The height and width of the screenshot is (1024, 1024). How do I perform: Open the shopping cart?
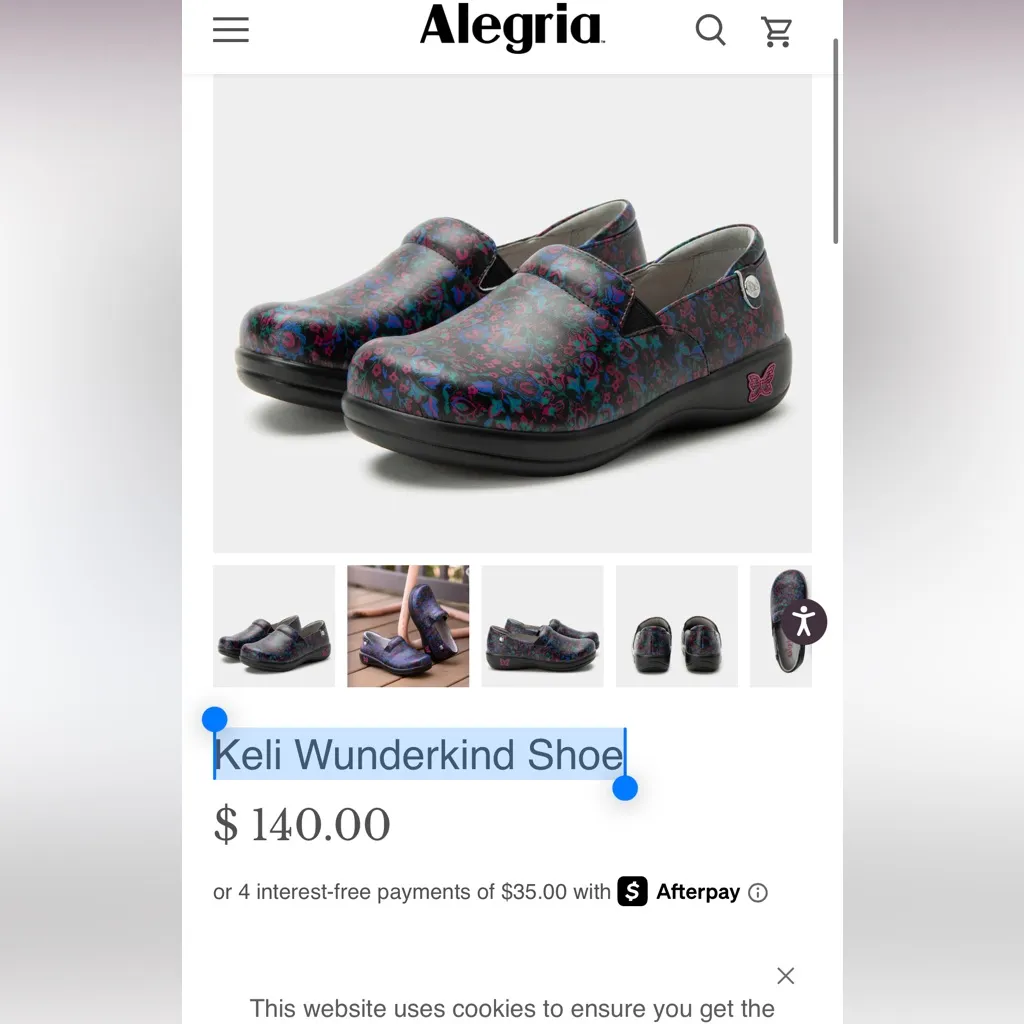[777, 31]
